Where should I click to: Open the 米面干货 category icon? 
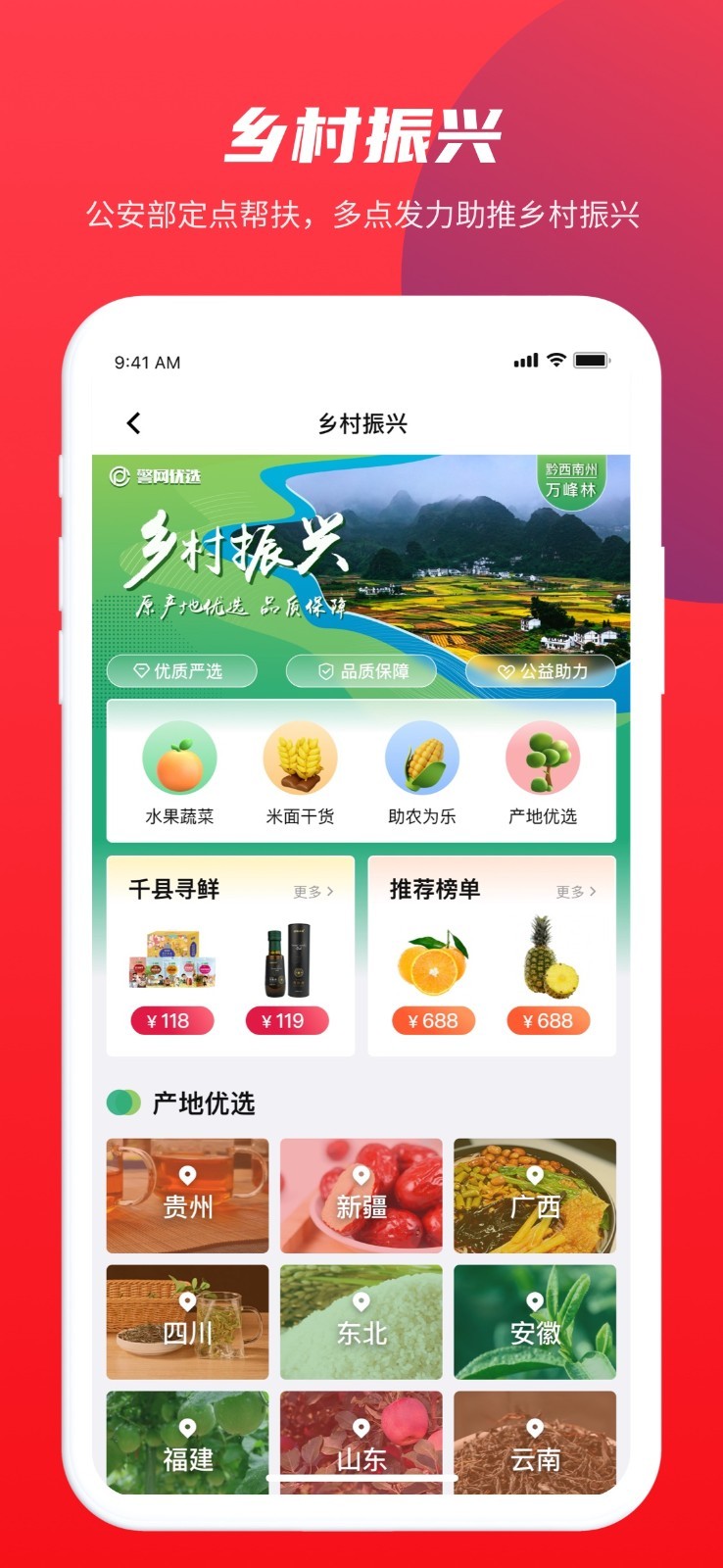tap(299, 759)
